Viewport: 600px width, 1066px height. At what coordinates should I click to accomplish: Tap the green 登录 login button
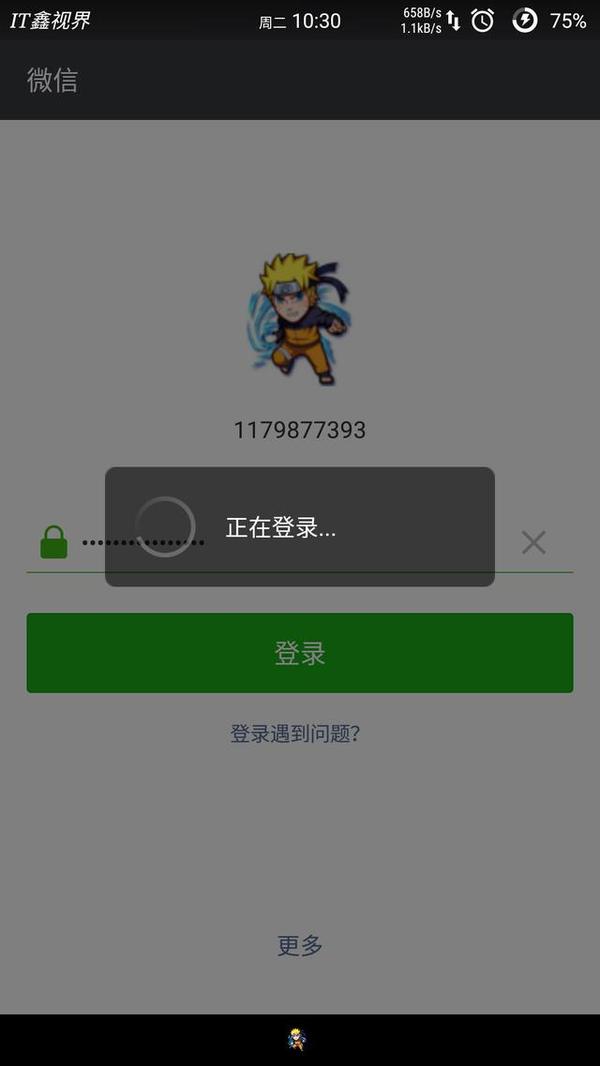299,653
